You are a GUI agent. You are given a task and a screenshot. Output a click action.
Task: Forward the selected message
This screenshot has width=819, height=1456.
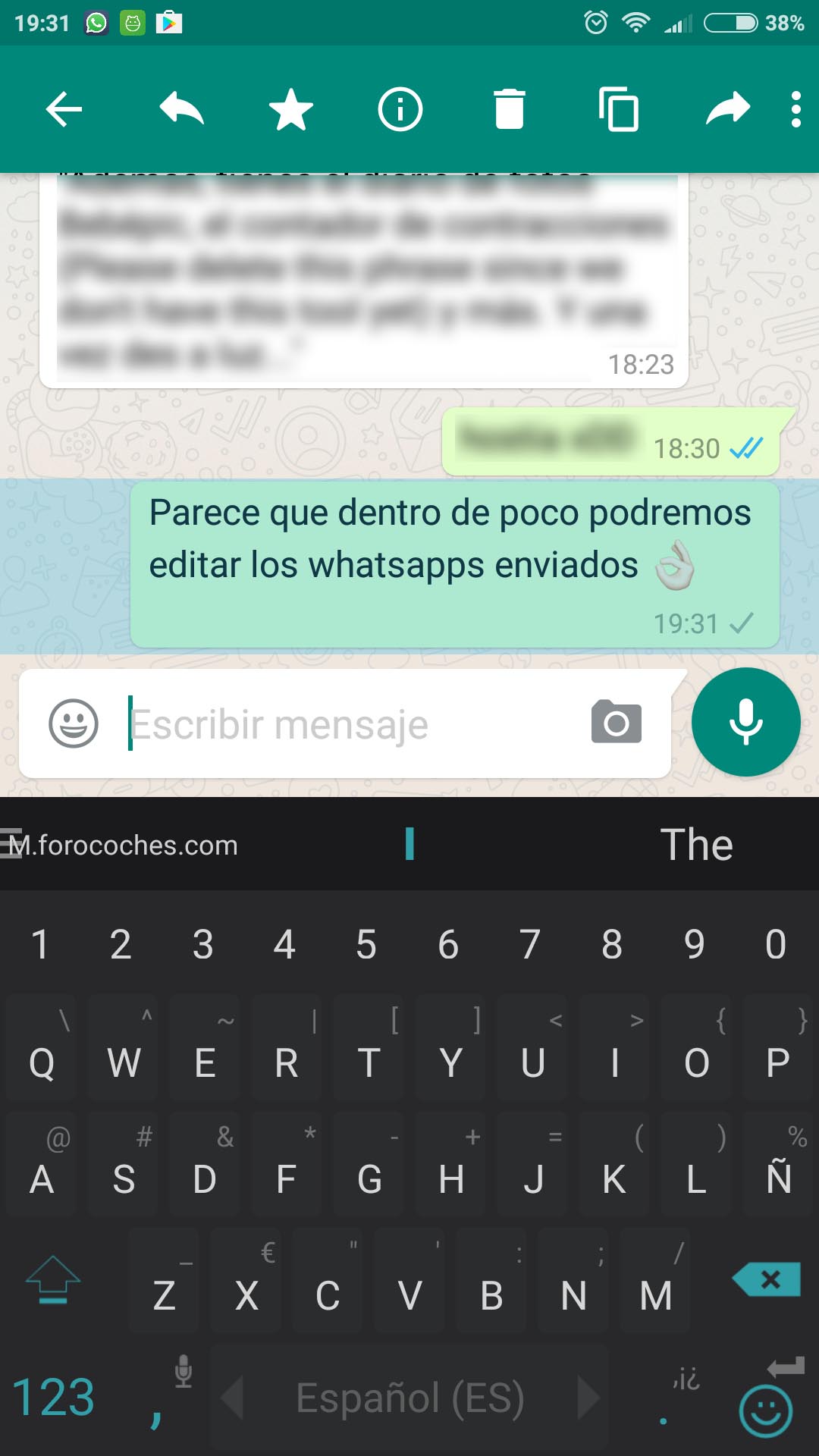pos(728,108)
